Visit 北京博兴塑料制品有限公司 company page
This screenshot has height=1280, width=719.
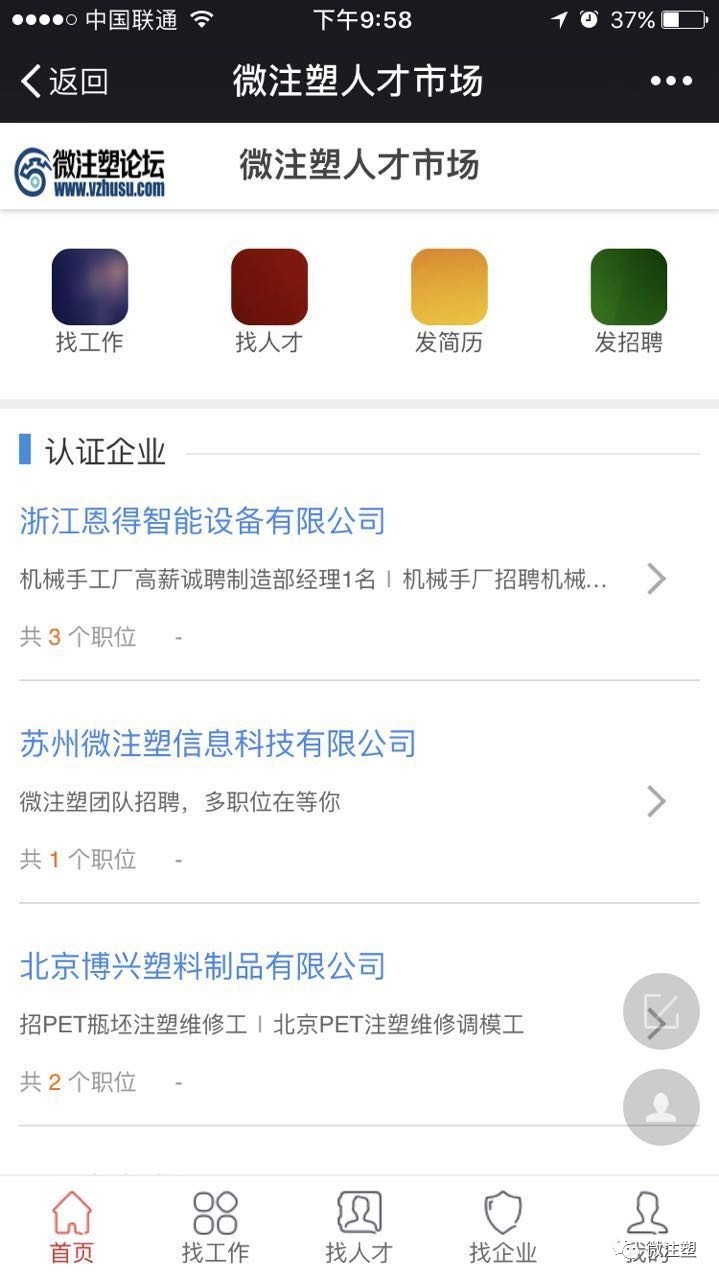[x=203, y=966]
